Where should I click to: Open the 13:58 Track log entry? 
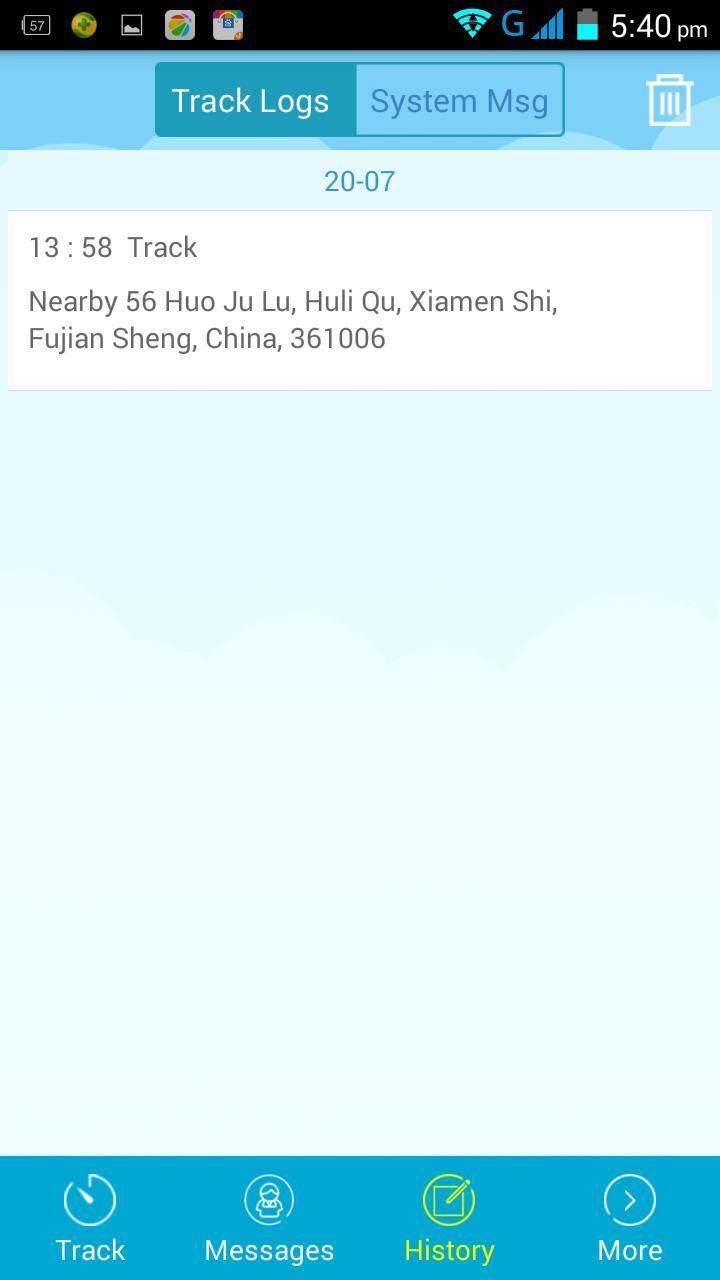pos(360,300)
